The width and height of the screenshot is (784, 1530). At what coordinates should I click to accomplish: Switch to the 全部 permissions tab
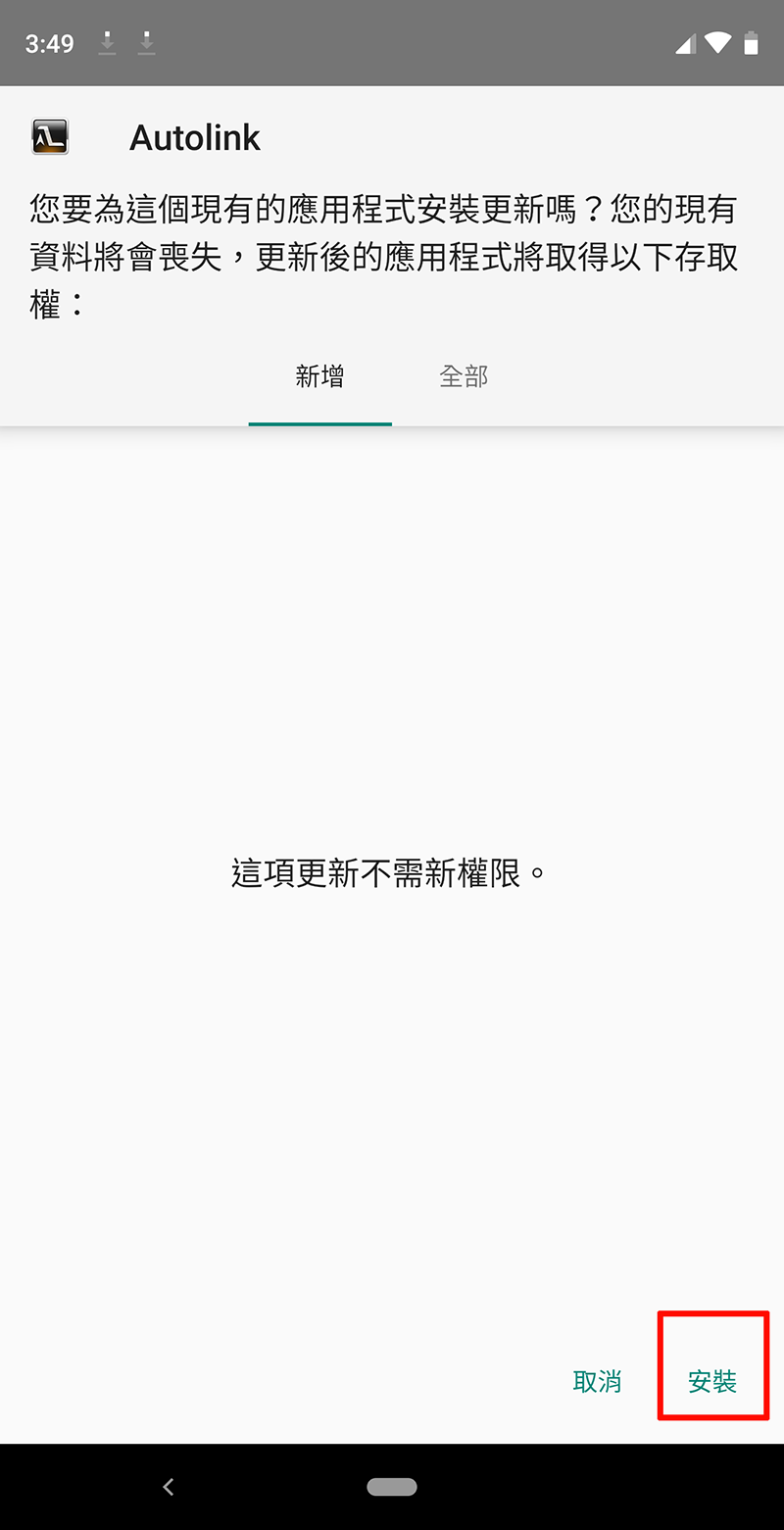coord(464,376)
